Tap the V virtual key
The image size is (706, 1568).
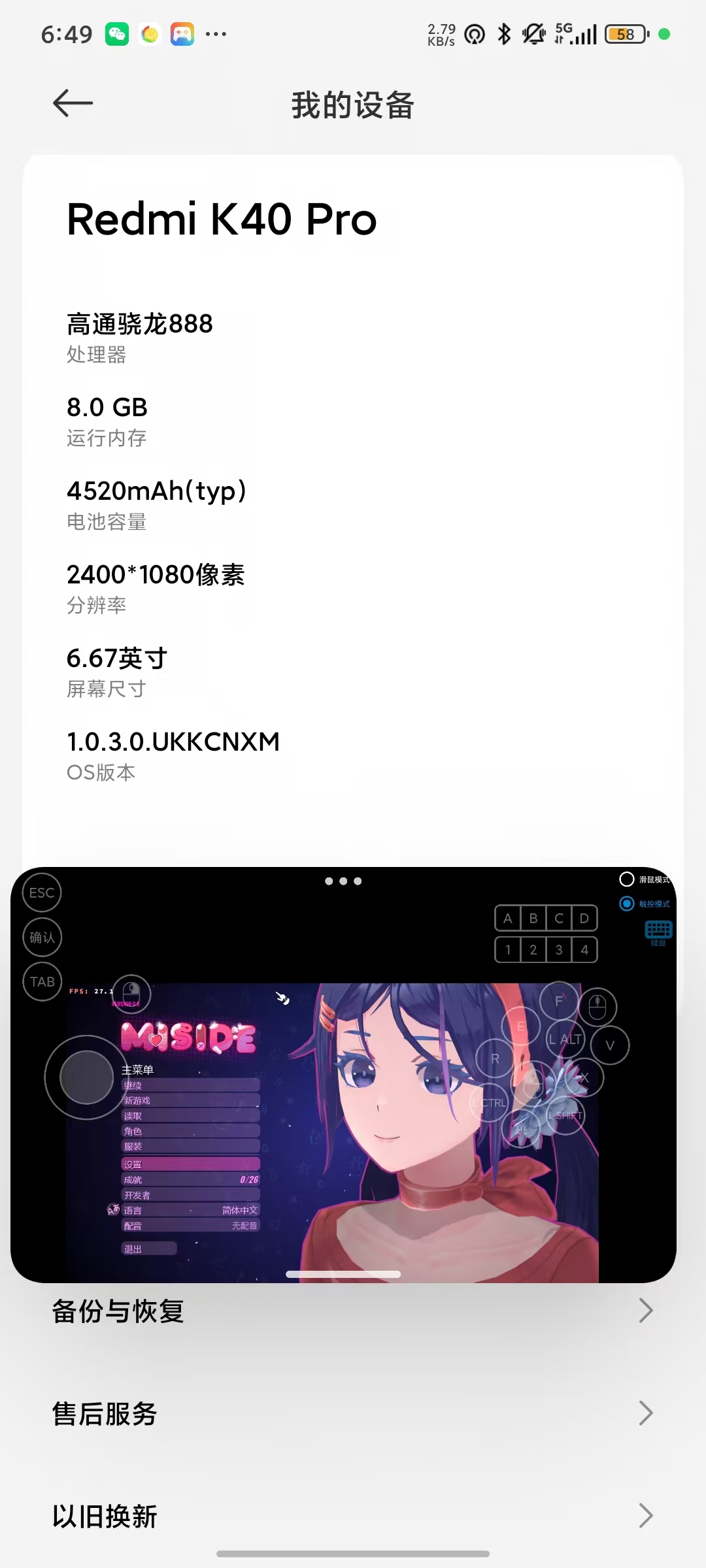coord(610,1045)
